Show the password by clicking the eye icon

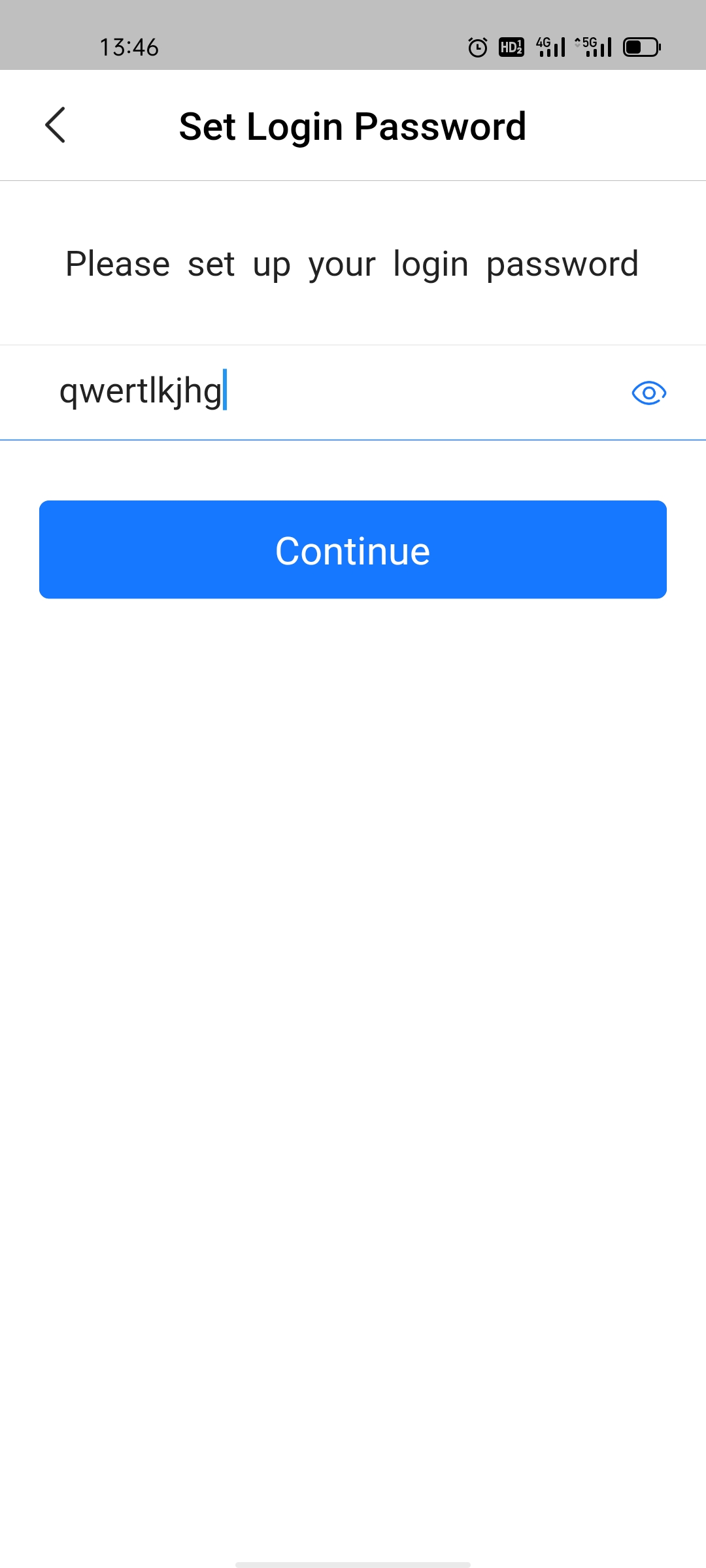[x=649, y=393]
